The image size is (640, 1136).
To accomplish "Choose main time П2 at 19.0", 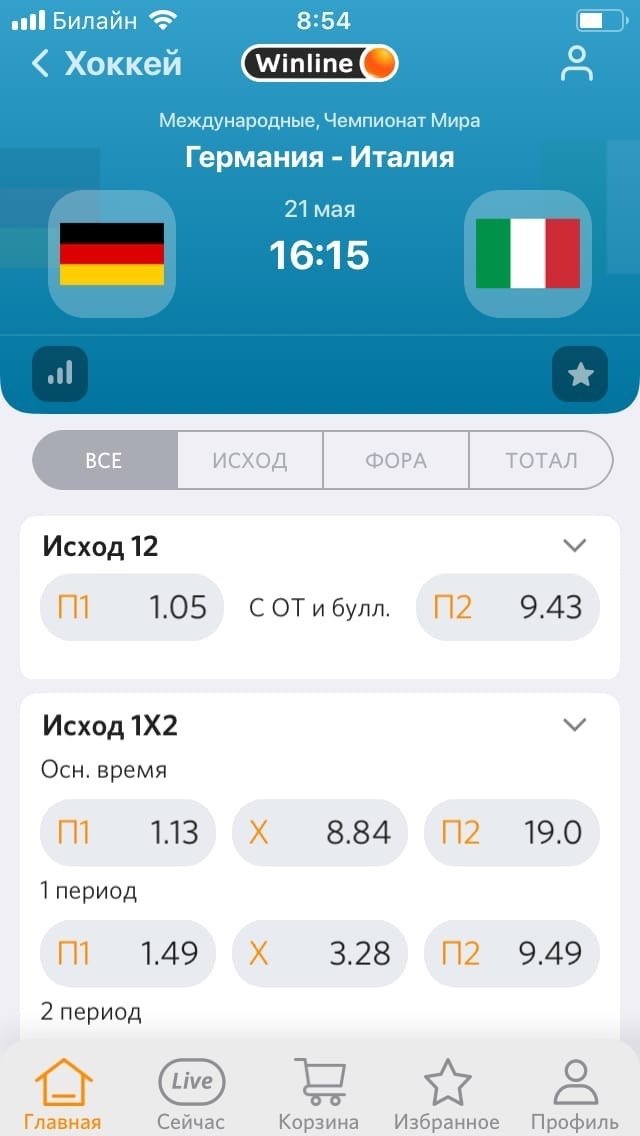I will (x=512, y=832).
